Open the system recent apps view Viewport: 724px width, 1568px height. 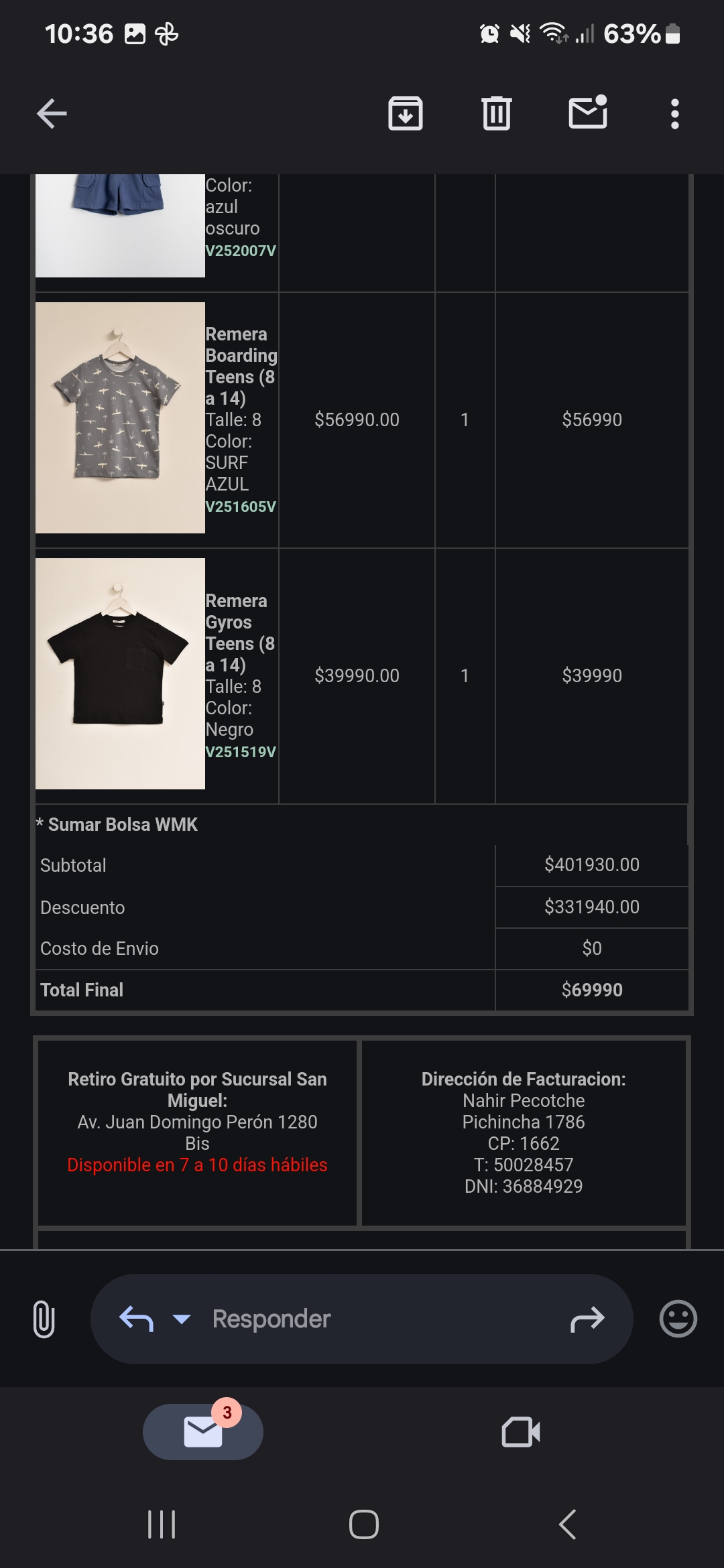[x=162, y=1524]
